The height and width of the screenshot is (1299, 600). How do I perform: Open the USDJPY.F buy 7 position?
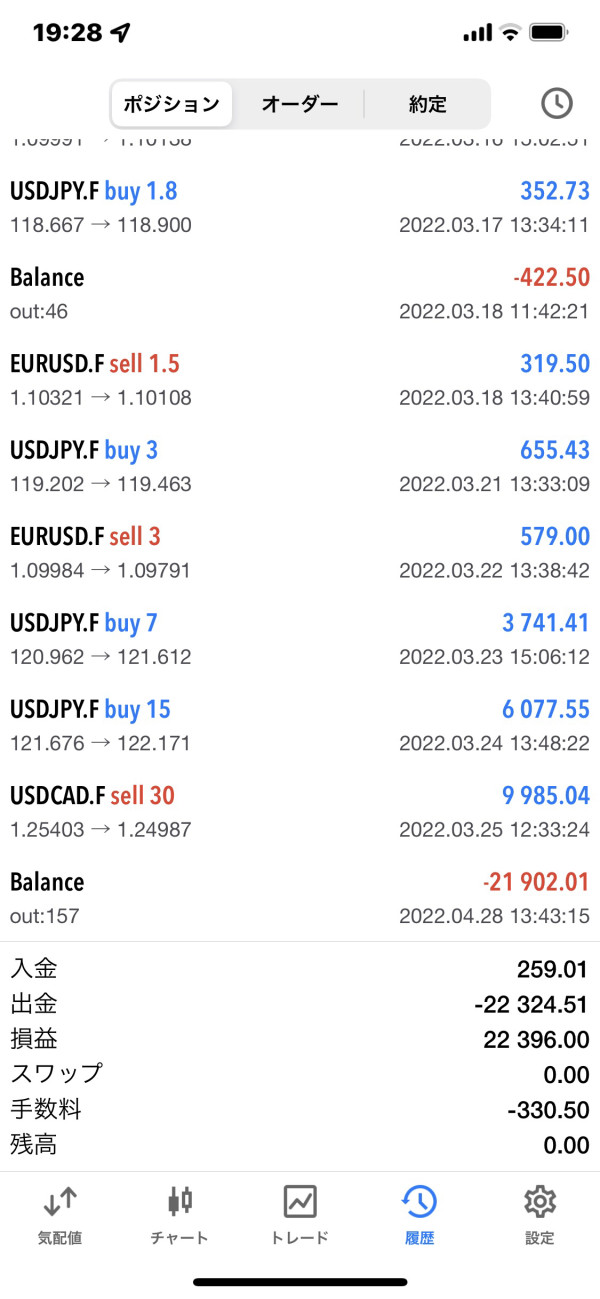coord(300,639)
